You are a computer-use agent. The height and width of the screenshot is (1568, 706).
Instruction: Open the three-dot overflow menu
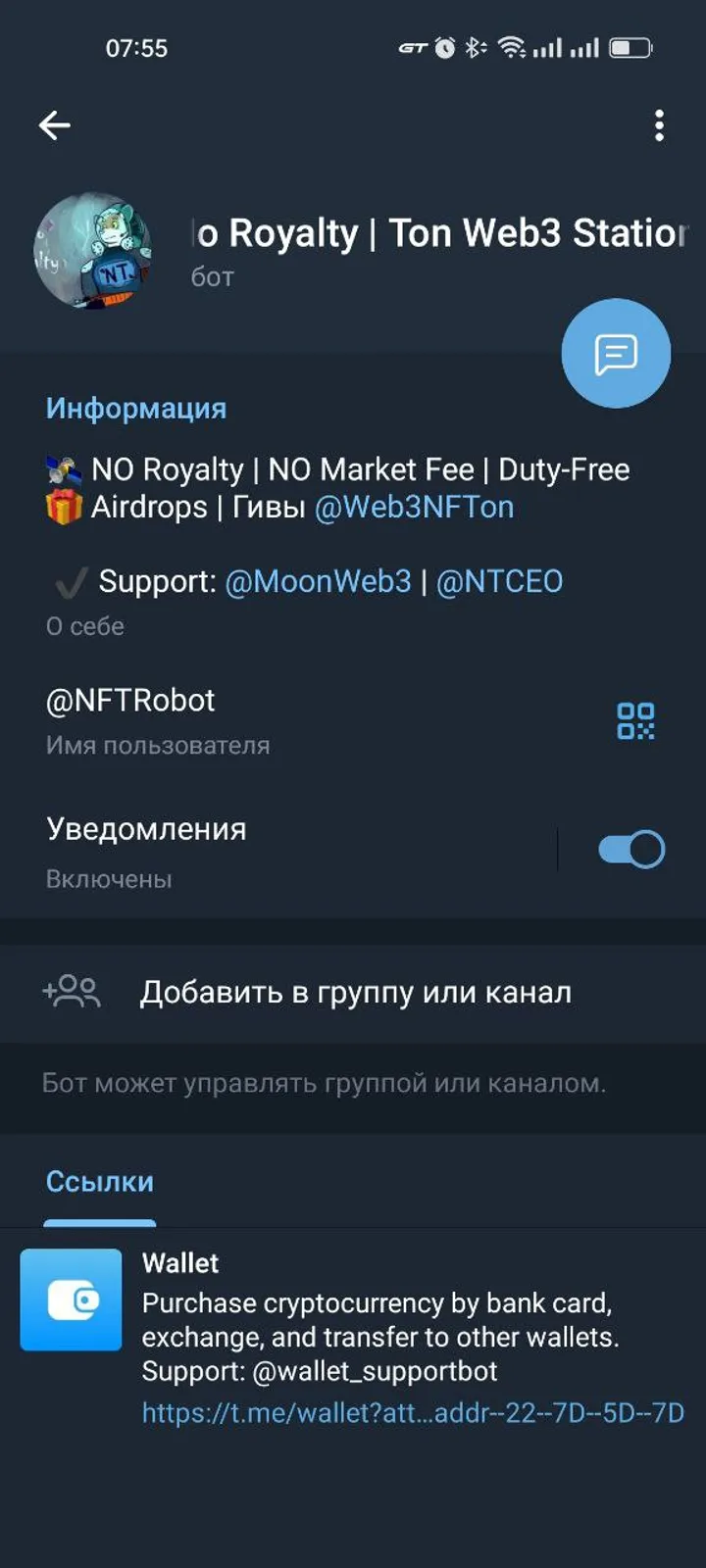(x=659, y=125)
